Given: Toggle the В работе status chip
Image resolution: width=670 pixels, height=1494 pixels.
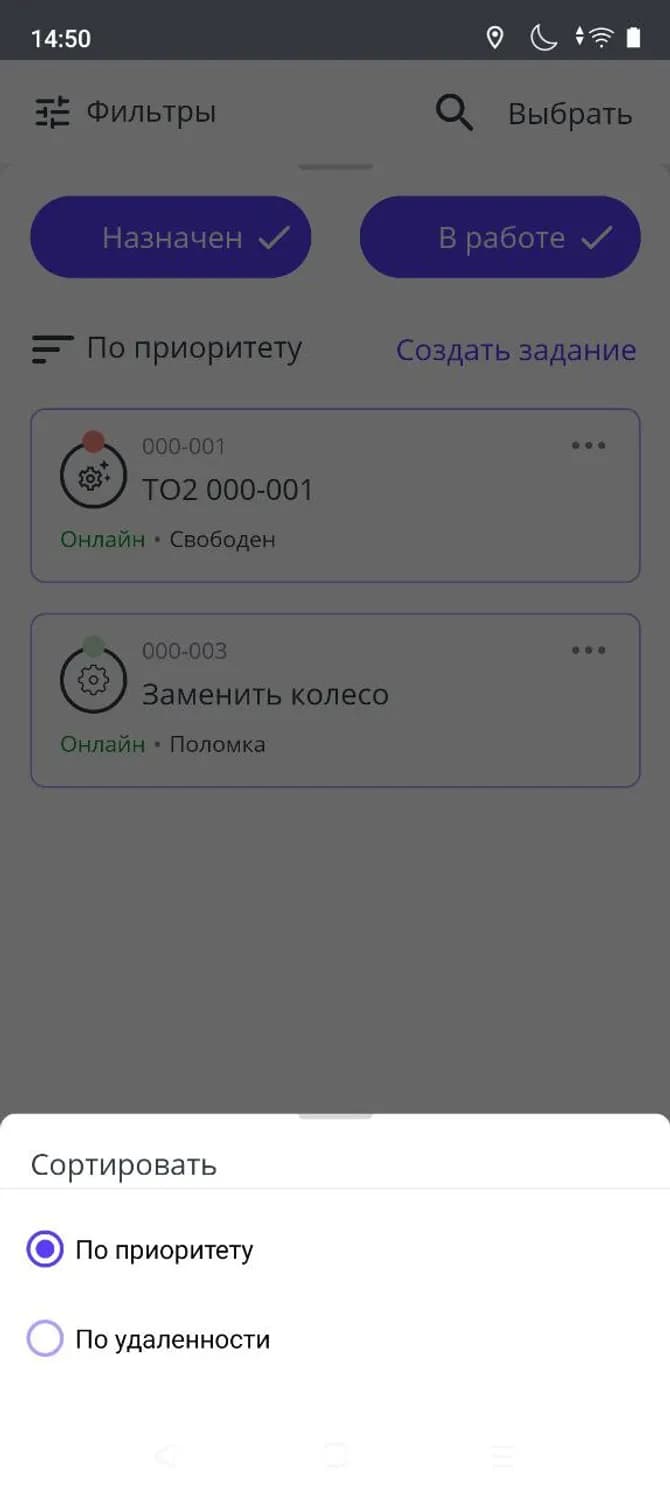Looking at the screenshot, I should pyautogui.click(x=500, y=237).
